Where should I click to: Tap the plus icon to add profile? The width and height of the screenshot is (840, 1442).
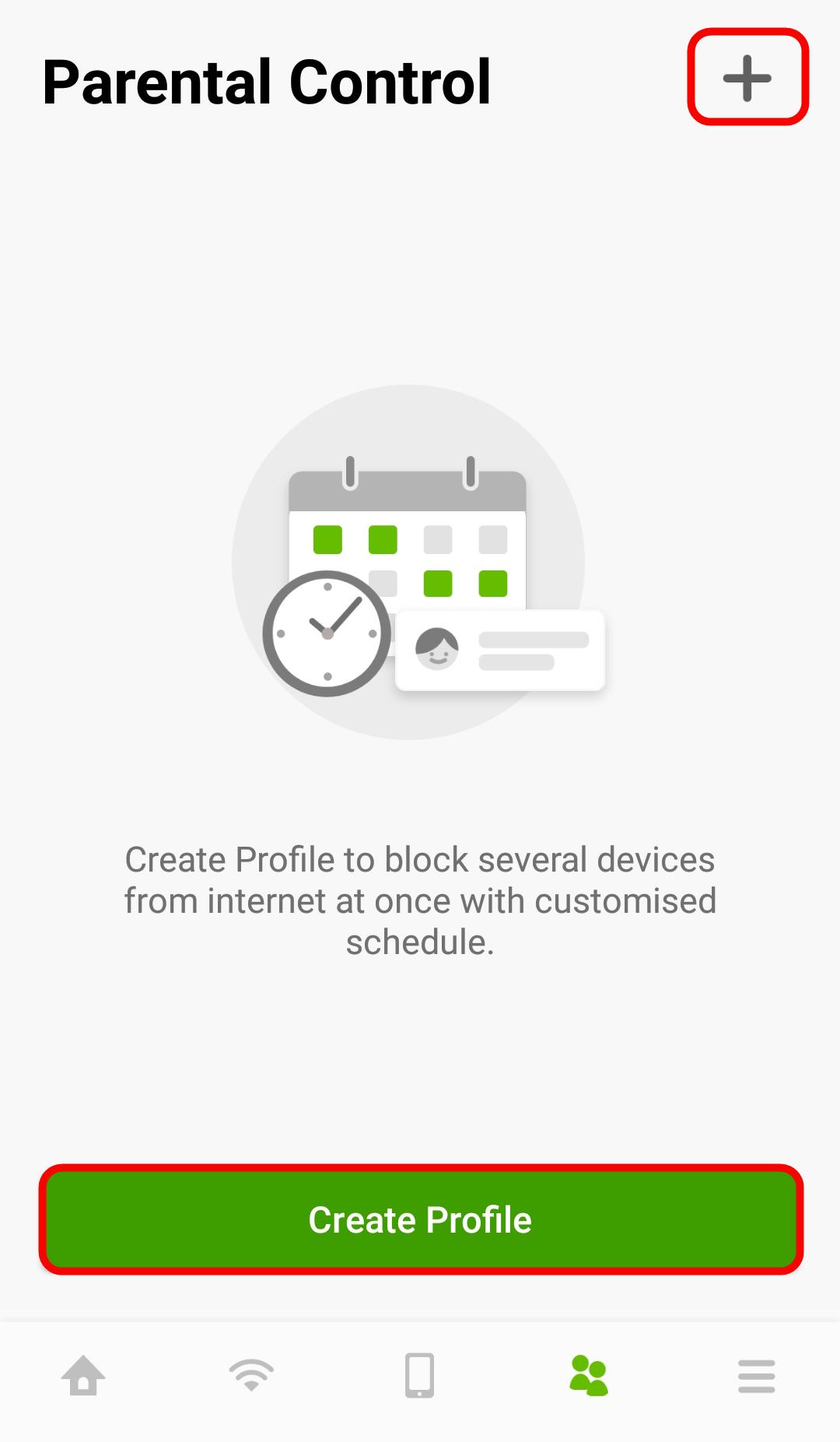pos(747,78)
